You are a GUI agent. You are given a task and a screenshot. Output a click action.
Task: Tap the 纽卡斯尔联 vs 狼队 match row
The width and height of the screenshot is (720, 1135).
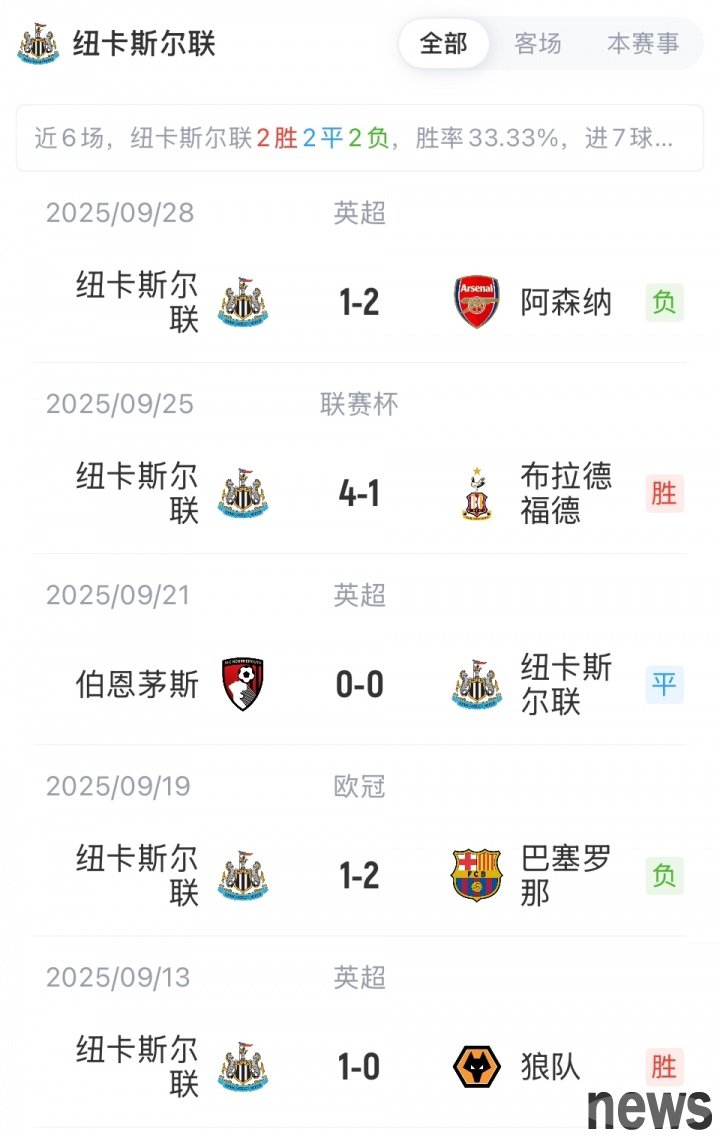[359, 1067]
